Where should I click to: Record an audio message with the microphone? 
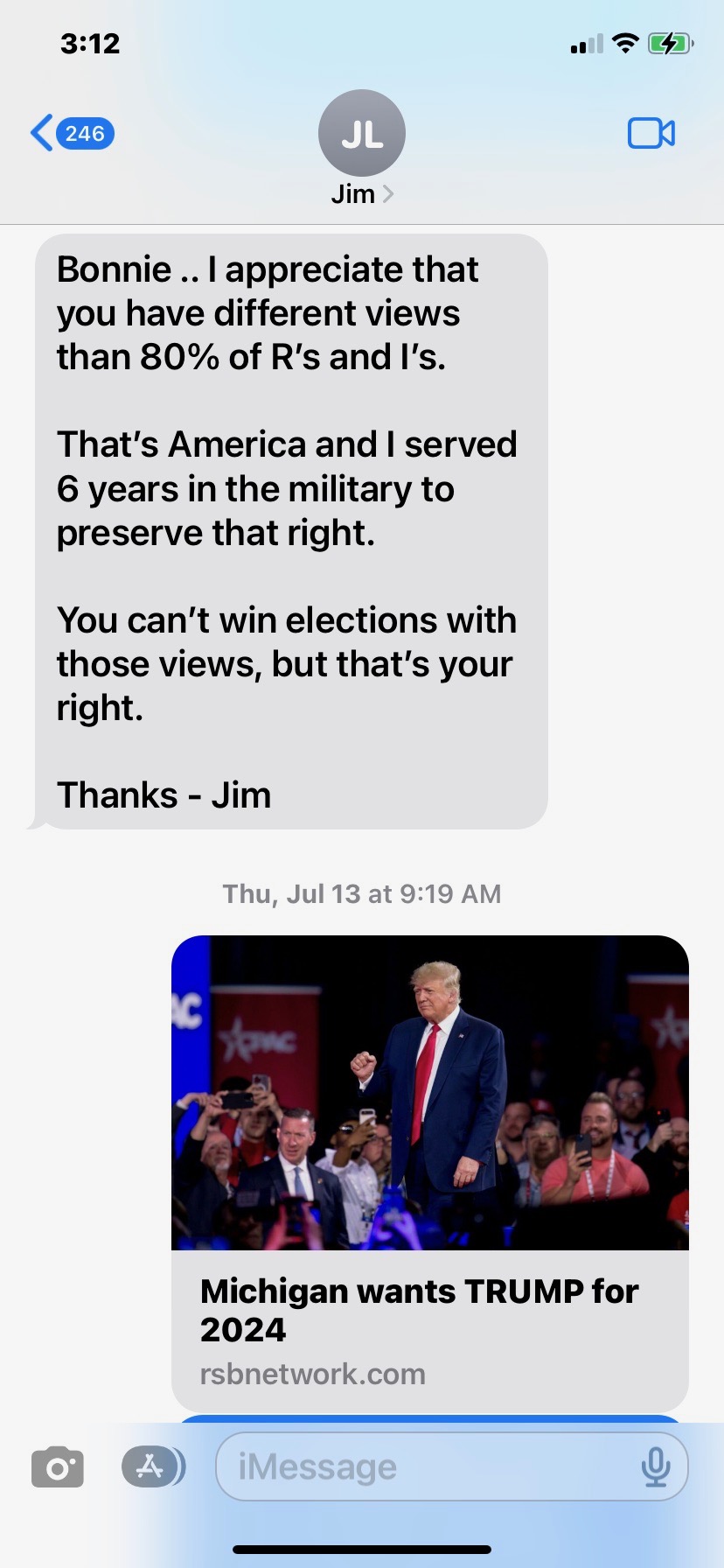656,1467
